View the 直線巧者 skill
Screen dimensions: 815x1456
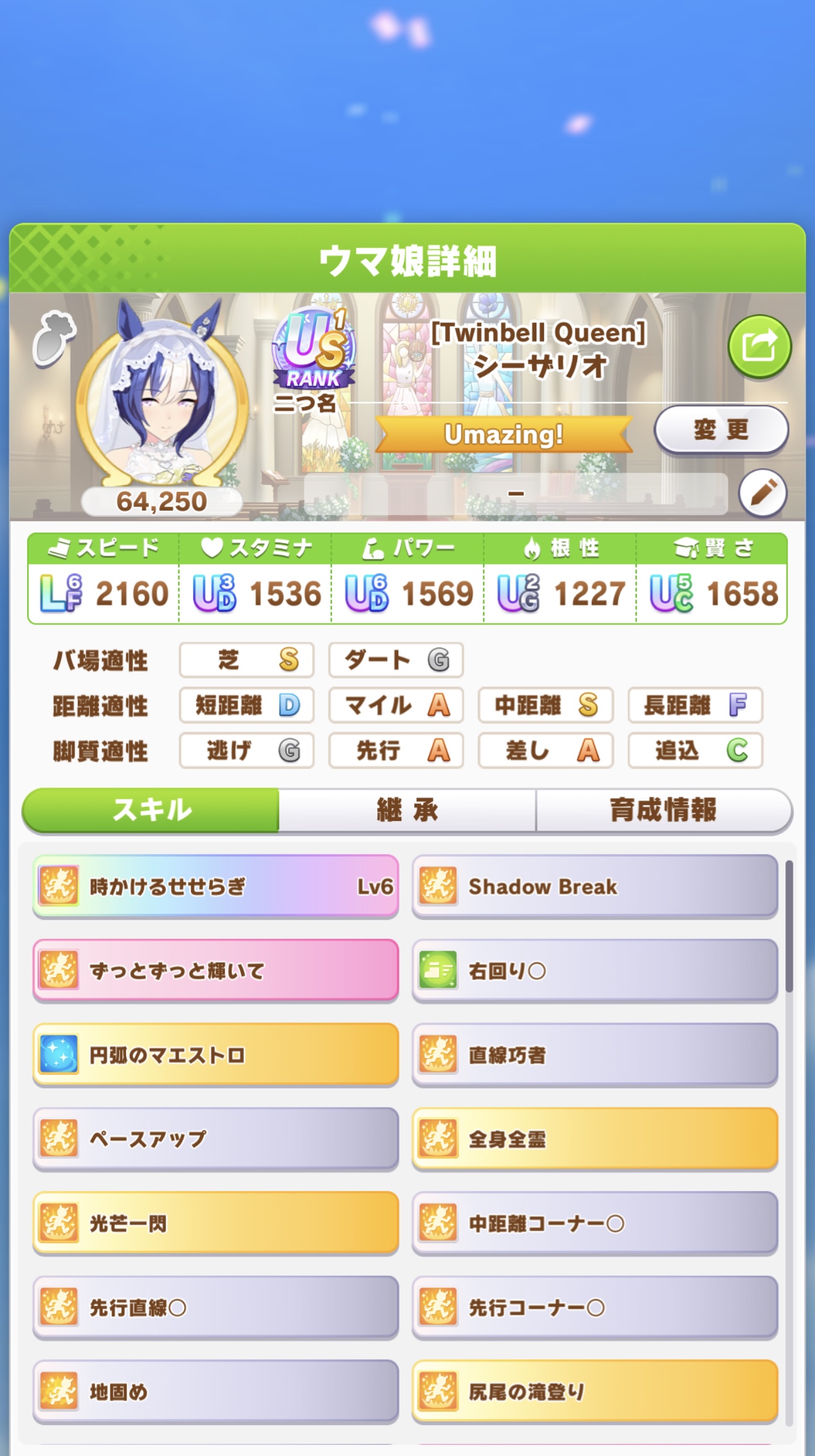[x=595, y=1054]
